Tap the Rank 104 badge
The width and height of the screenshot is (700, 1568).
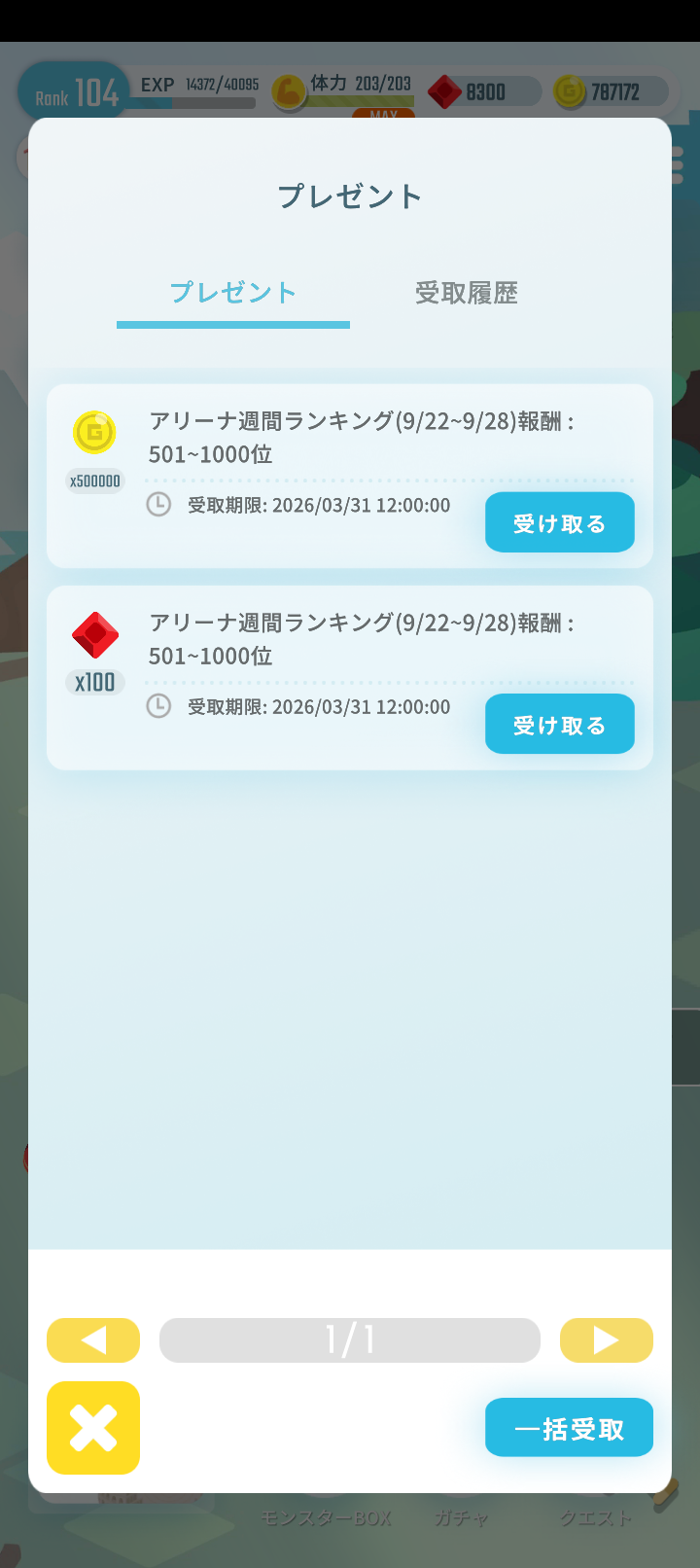pyautogui.click(x=71, y=90)
